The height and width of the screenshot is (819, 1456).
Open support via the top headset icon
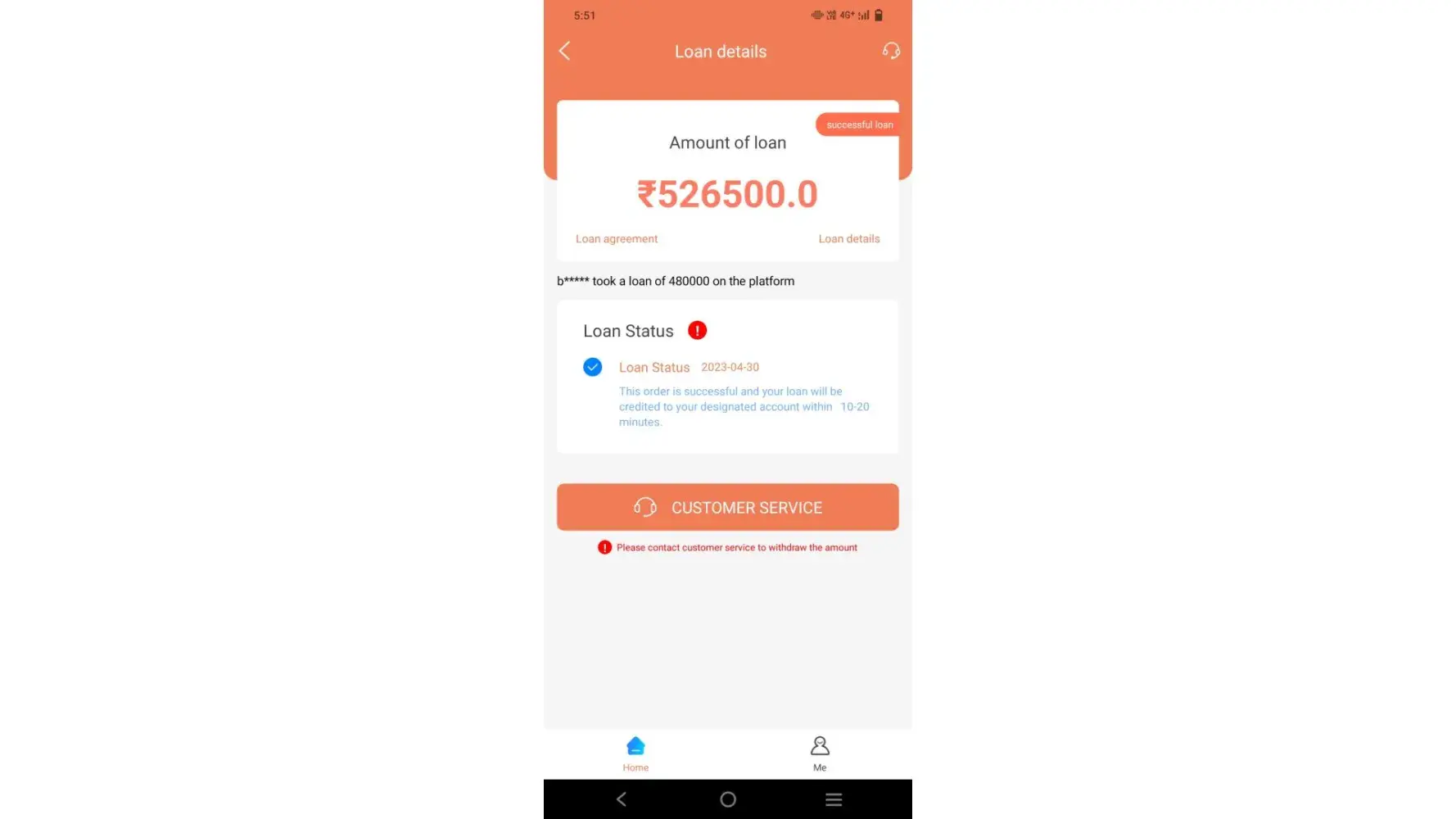click(891, 51)
